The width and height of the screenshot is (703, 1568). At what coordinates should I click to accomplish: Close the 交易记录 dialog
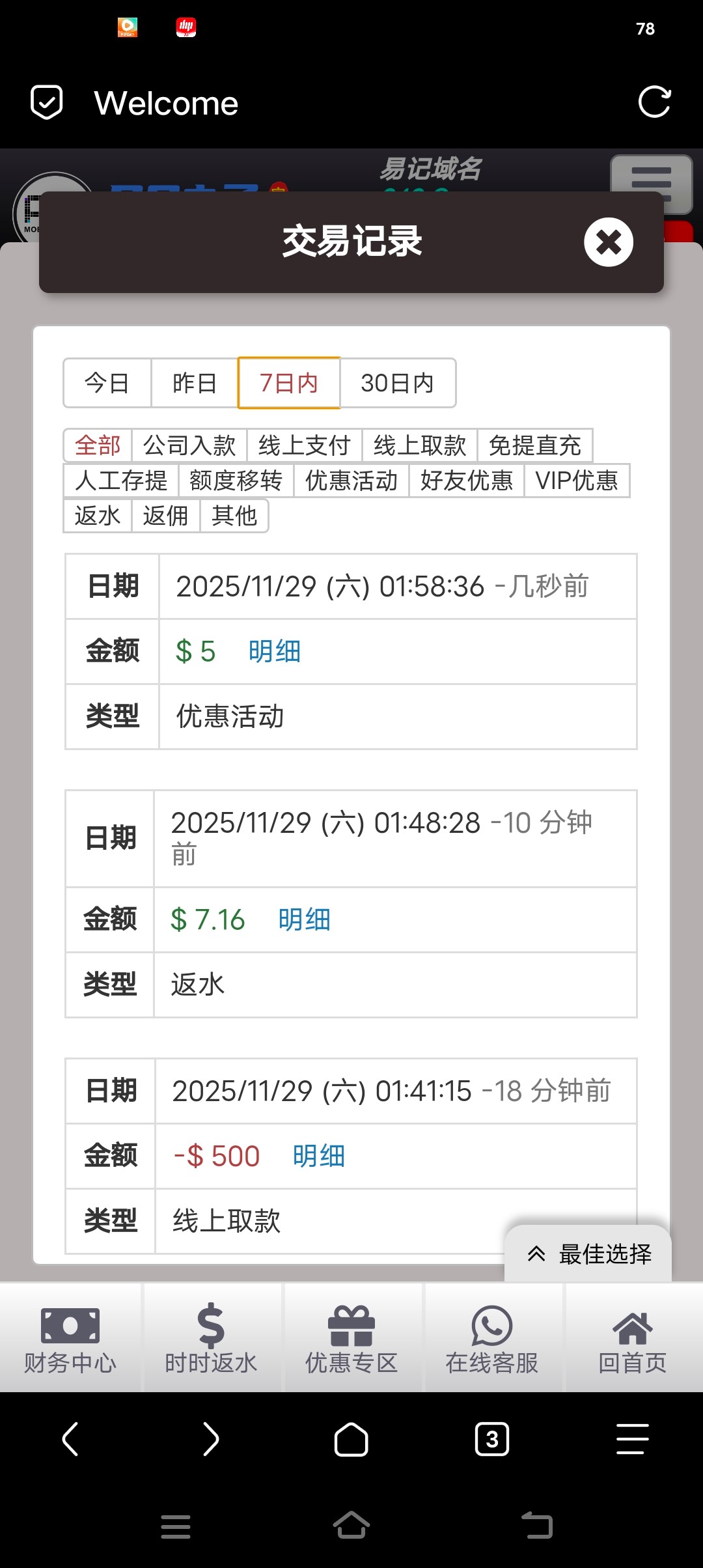pos(609,242)
